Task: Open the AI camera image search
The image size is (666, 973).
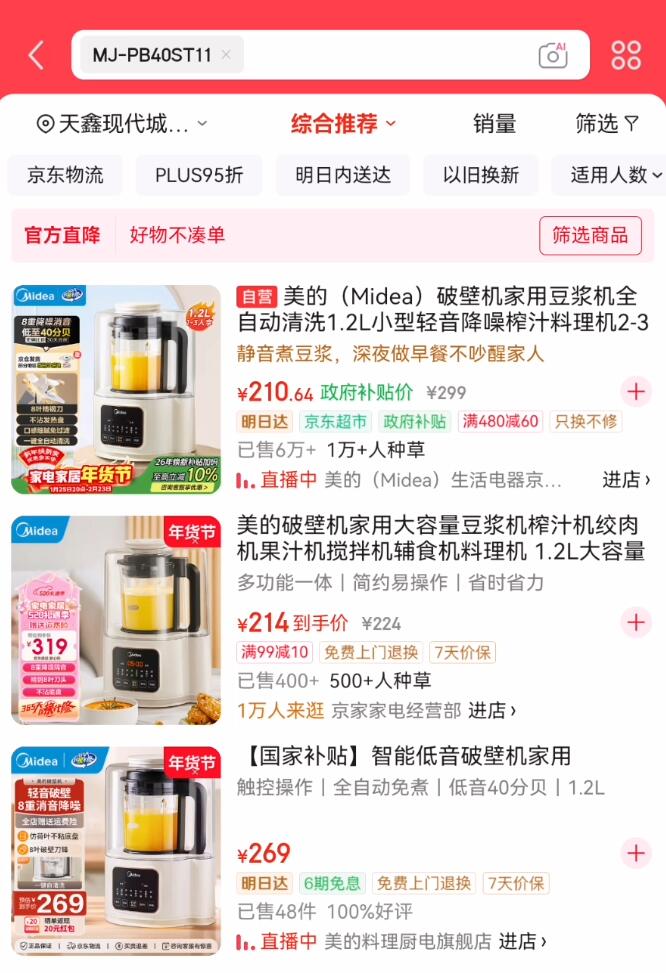Action: tap(552, 55)
